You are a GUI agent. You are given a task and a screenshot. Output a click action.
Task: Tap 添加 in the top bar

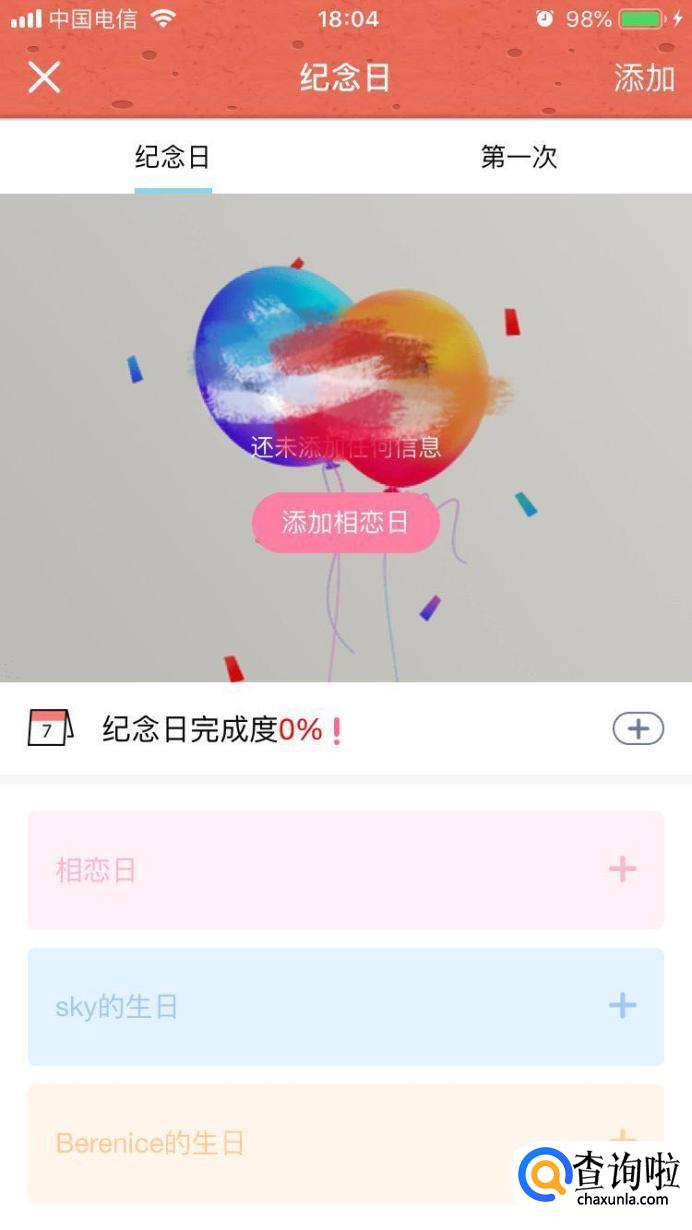(x=643, y=77)
